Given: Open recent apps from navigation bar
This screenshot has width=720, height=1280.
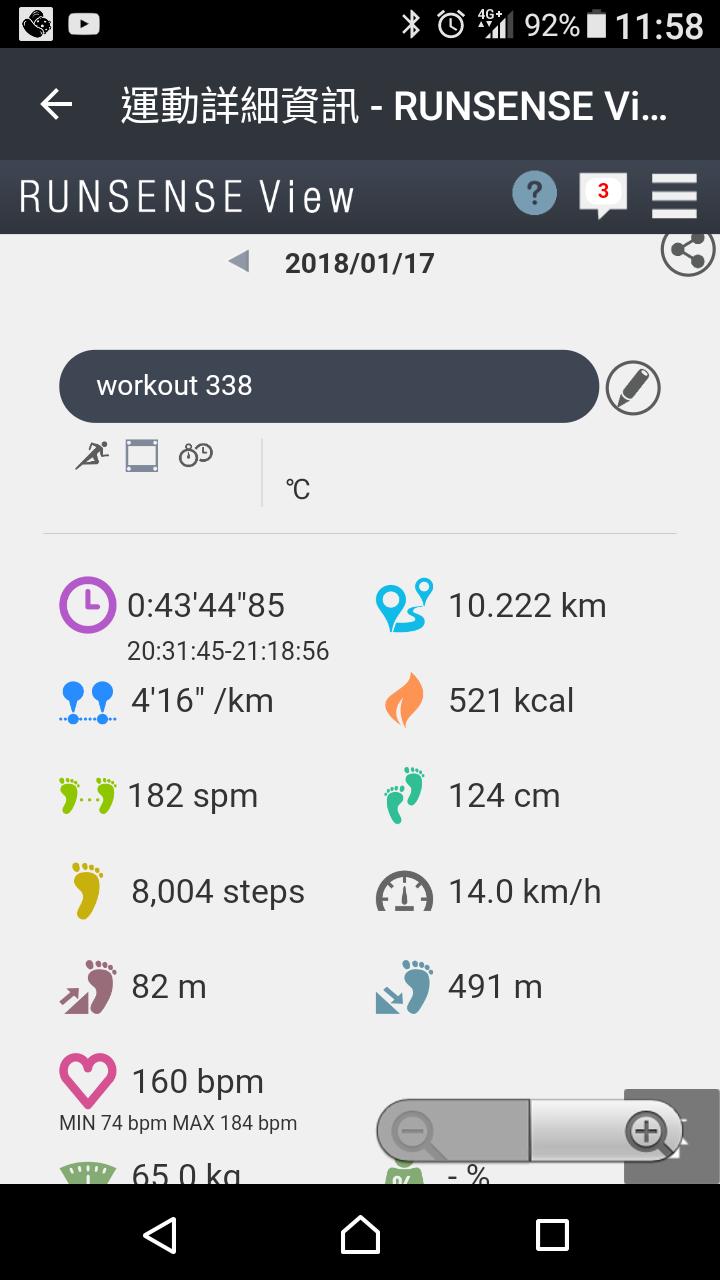Looking at the screenshot, I should pyautogui.click(x=552, y=1234).
